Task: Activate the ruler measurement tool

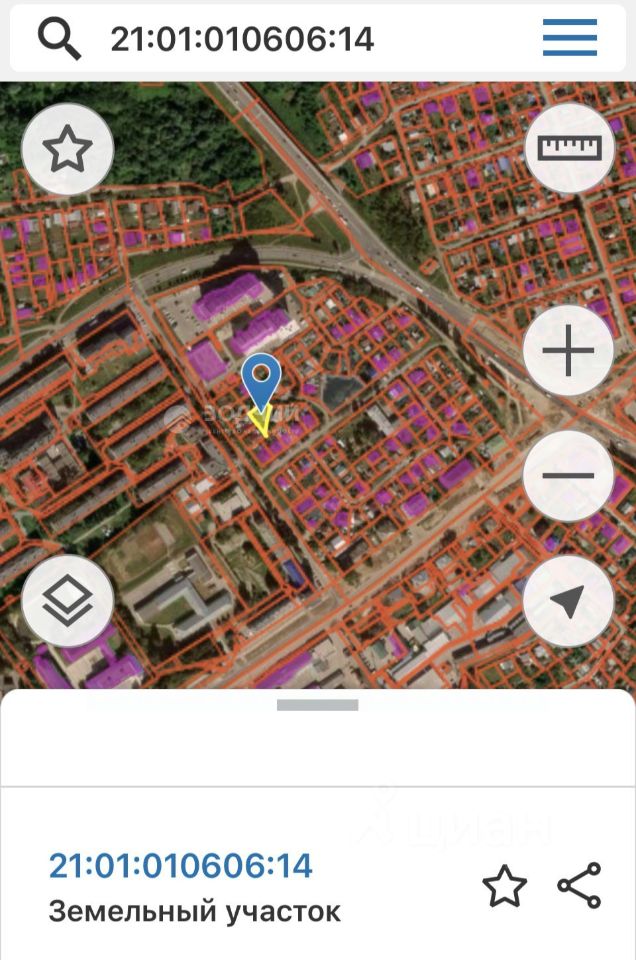Action: (x=570, y=148)
